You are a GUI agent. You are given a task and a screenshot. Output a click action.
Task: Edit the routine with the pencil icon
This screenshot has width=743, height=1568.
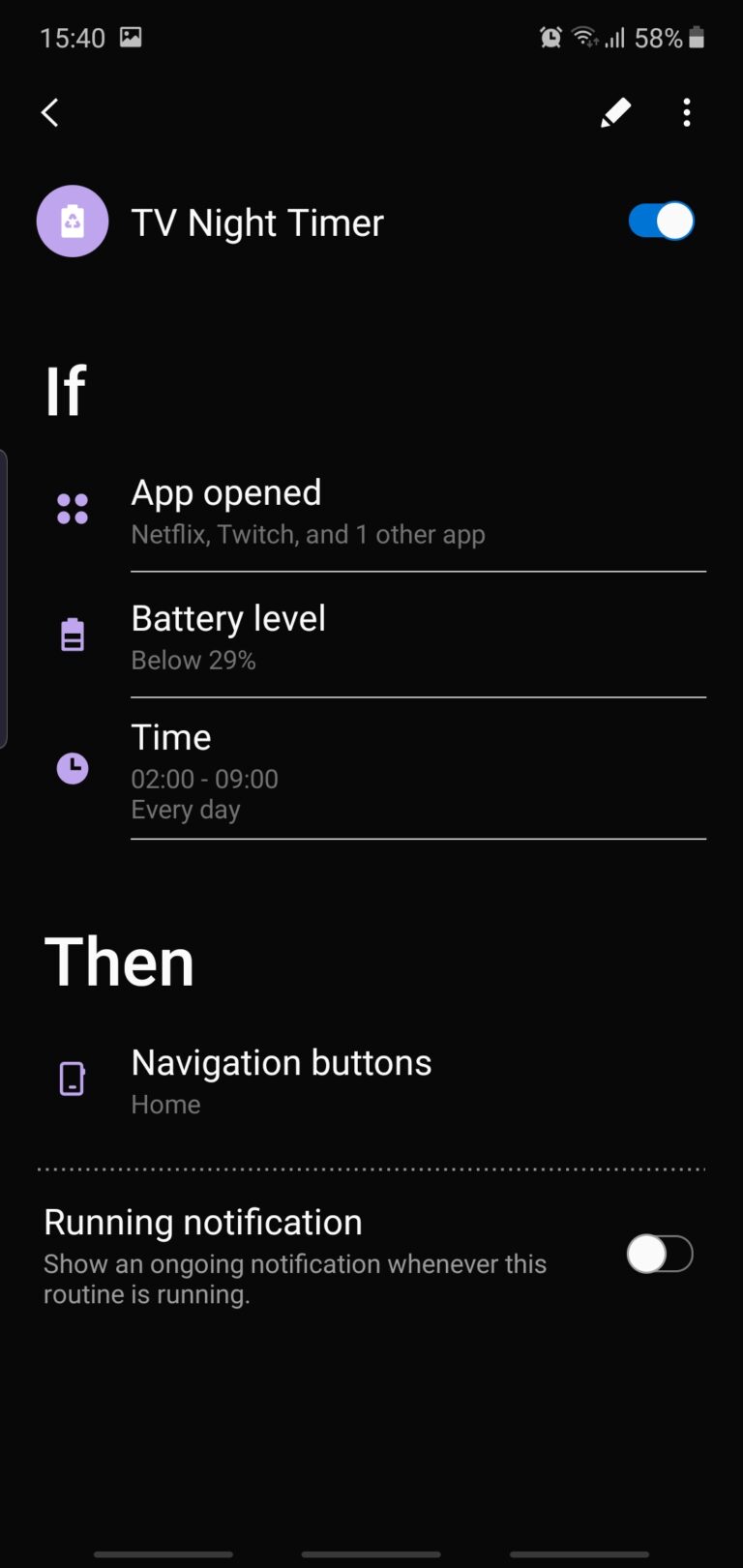click(x=615, y=113)
